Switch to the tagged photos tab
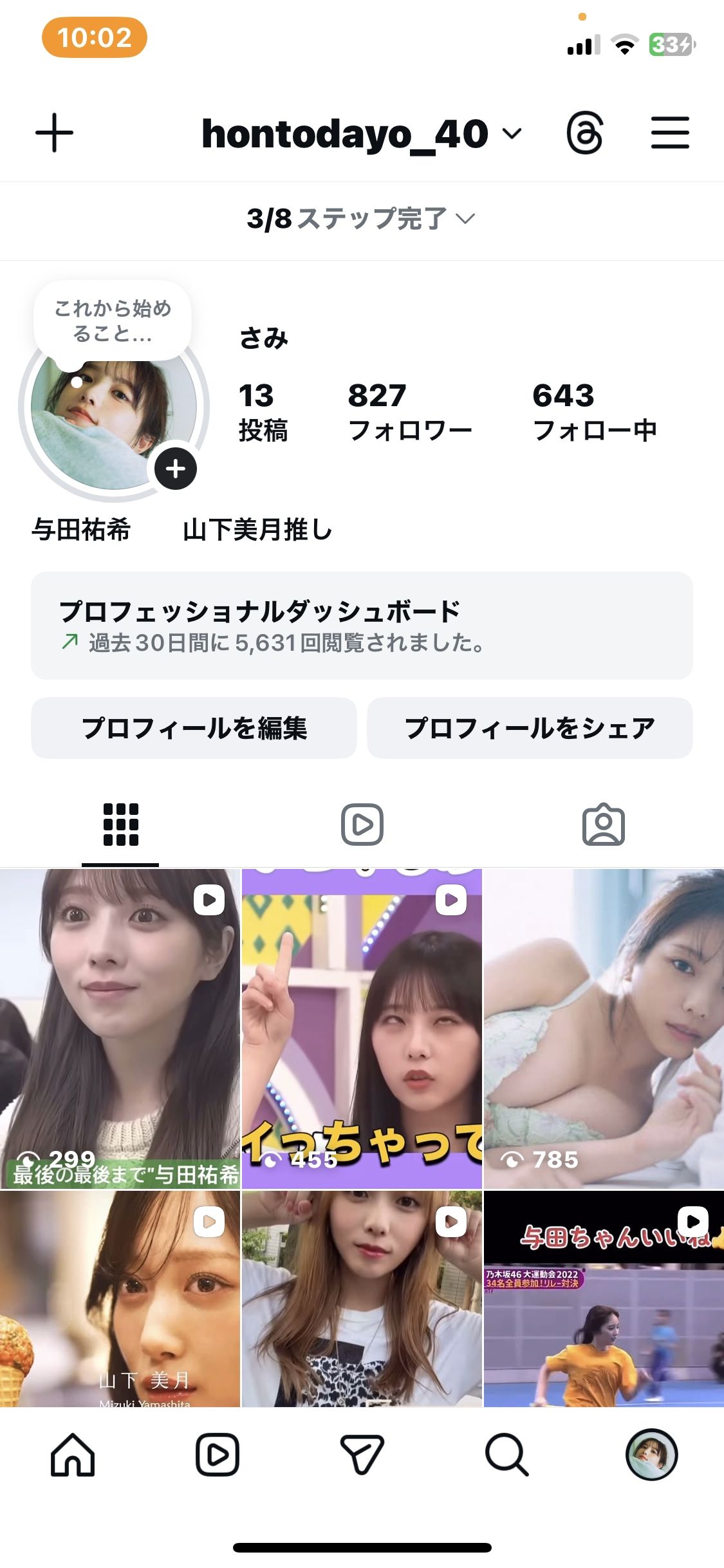 (x=603, y=825)
